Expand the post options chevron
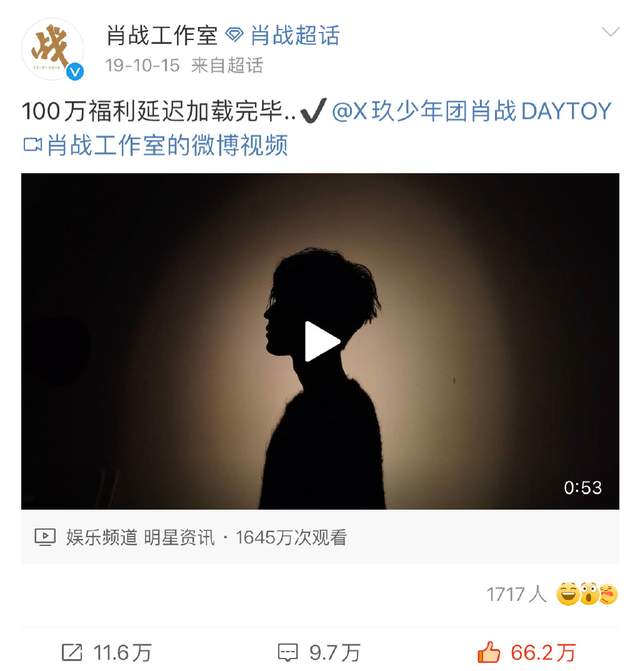Screen dimensions: 640x671 610,33
